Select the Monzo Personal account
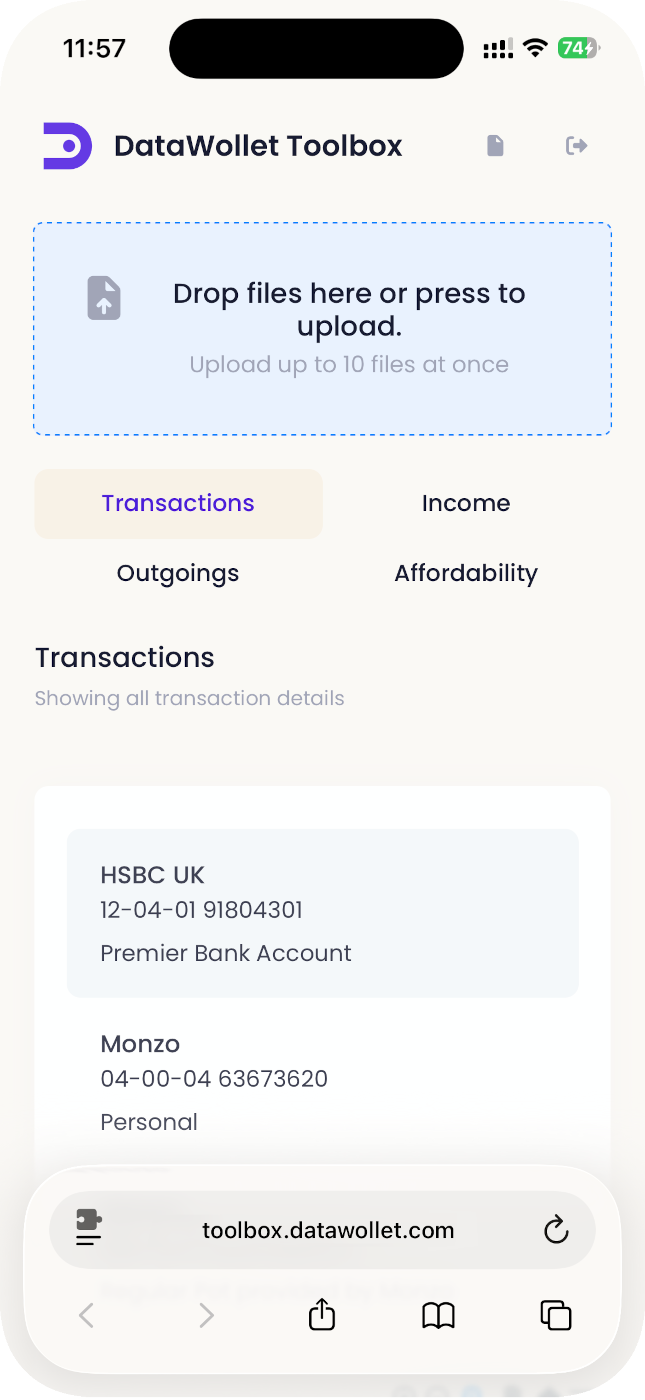The height and width of the screenshot is (1400, 645). (x=322, y=1082)
